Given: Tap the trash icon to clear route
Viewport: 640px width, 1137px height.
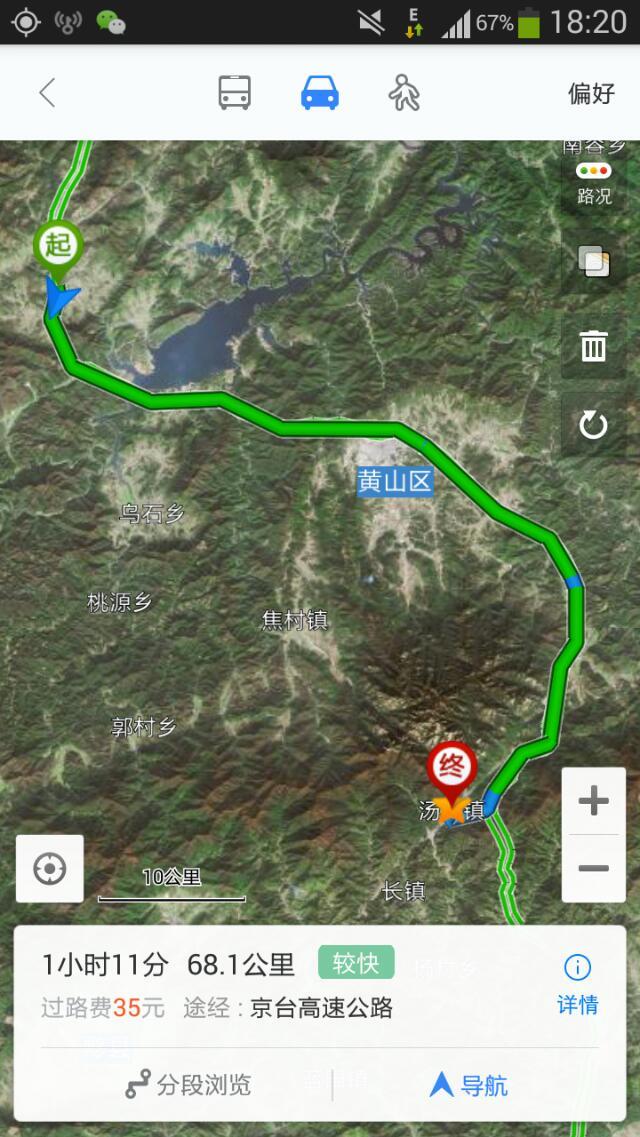Looking at the screenshot, I should (593, 346).
